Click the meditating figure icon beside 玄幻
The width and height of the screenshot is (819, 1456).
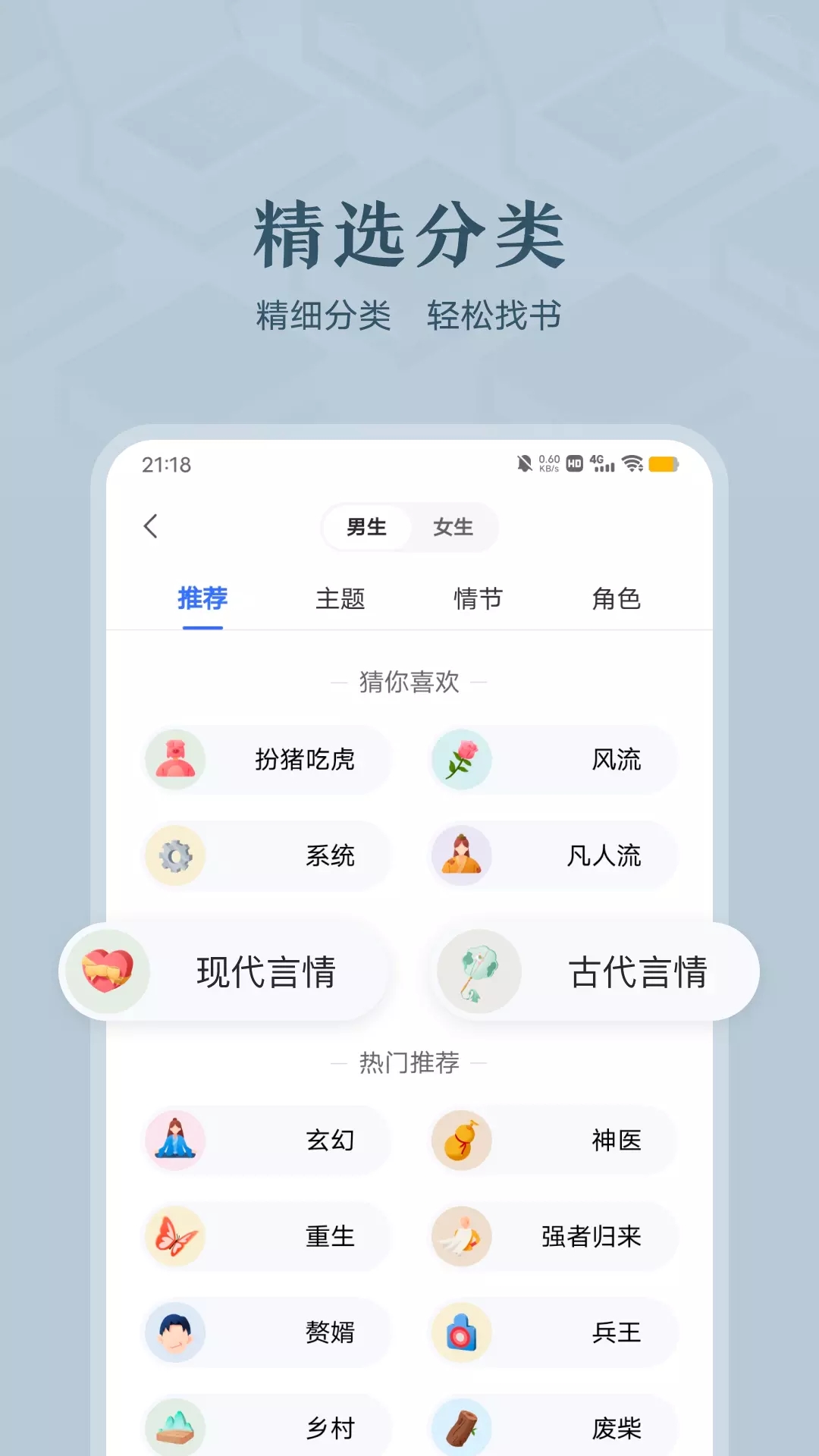coord(175,1140)
